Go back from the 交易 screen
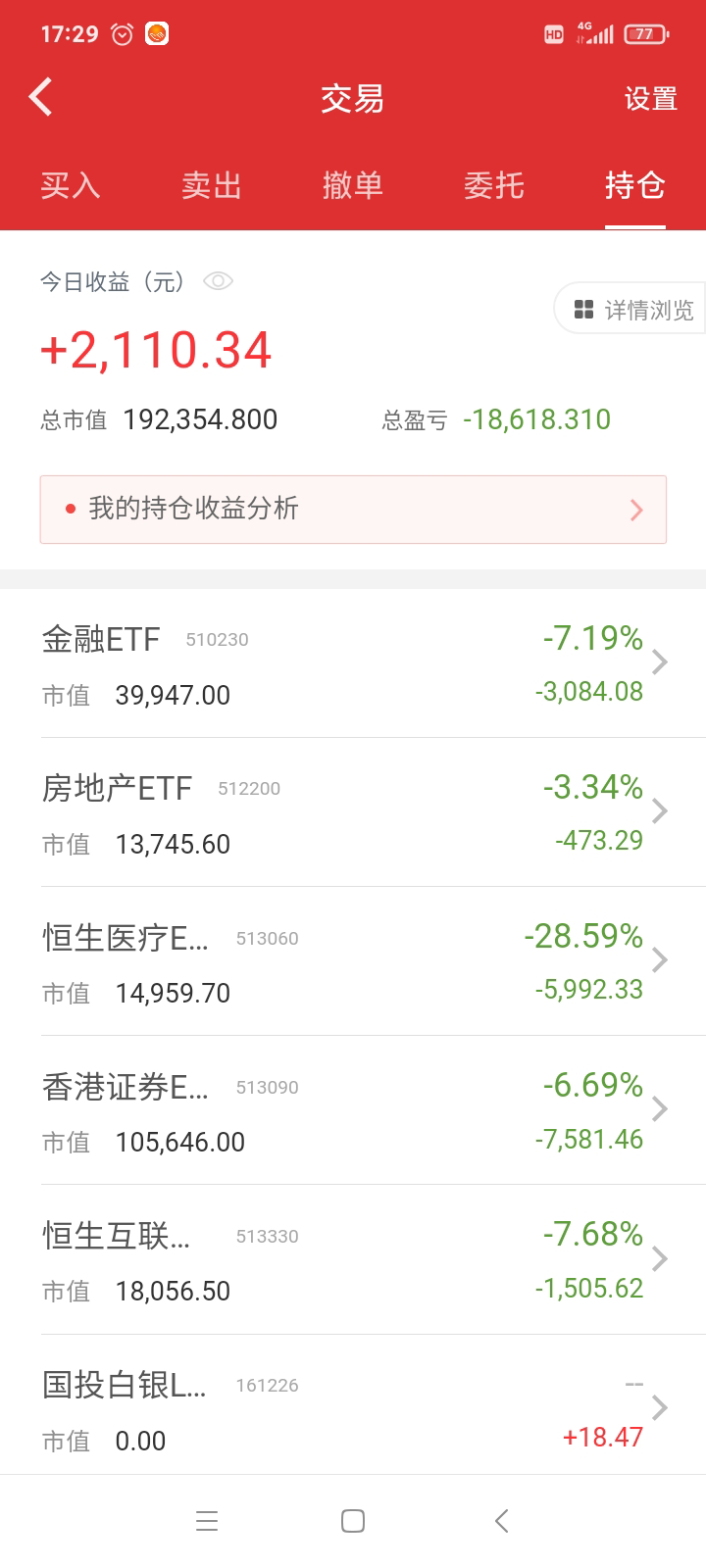The image size is (706, 1568). coord(41,98)
